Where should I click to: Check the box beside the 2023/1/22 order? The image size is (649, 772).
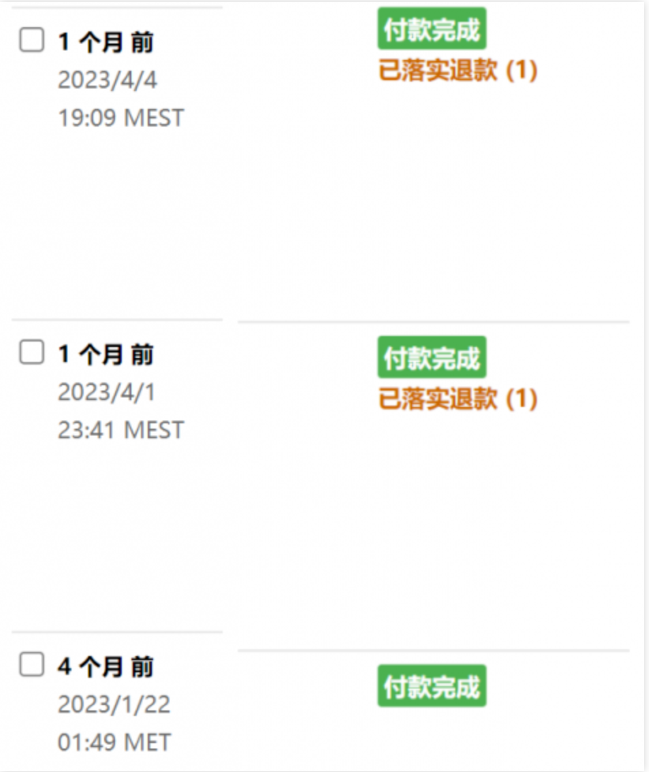point(32,664)
